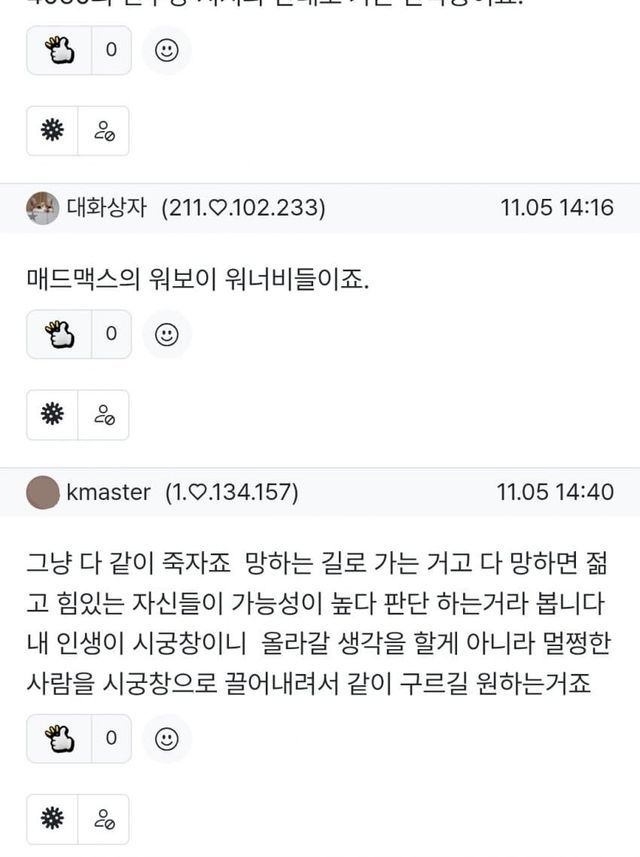View kmaster's profile
The width and height of the screenshot is (640, 857).
tap(108, 492)
